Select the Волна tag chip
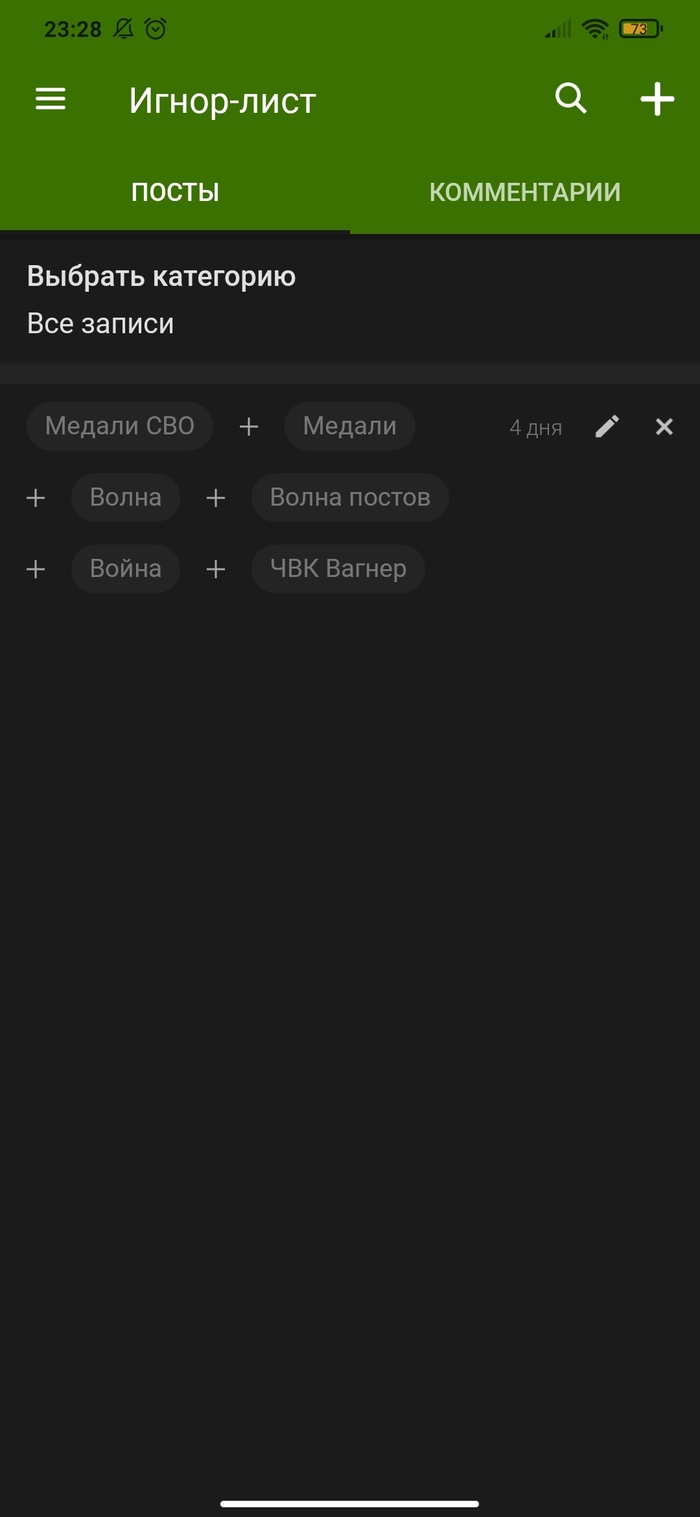 (x=125, y=497)
